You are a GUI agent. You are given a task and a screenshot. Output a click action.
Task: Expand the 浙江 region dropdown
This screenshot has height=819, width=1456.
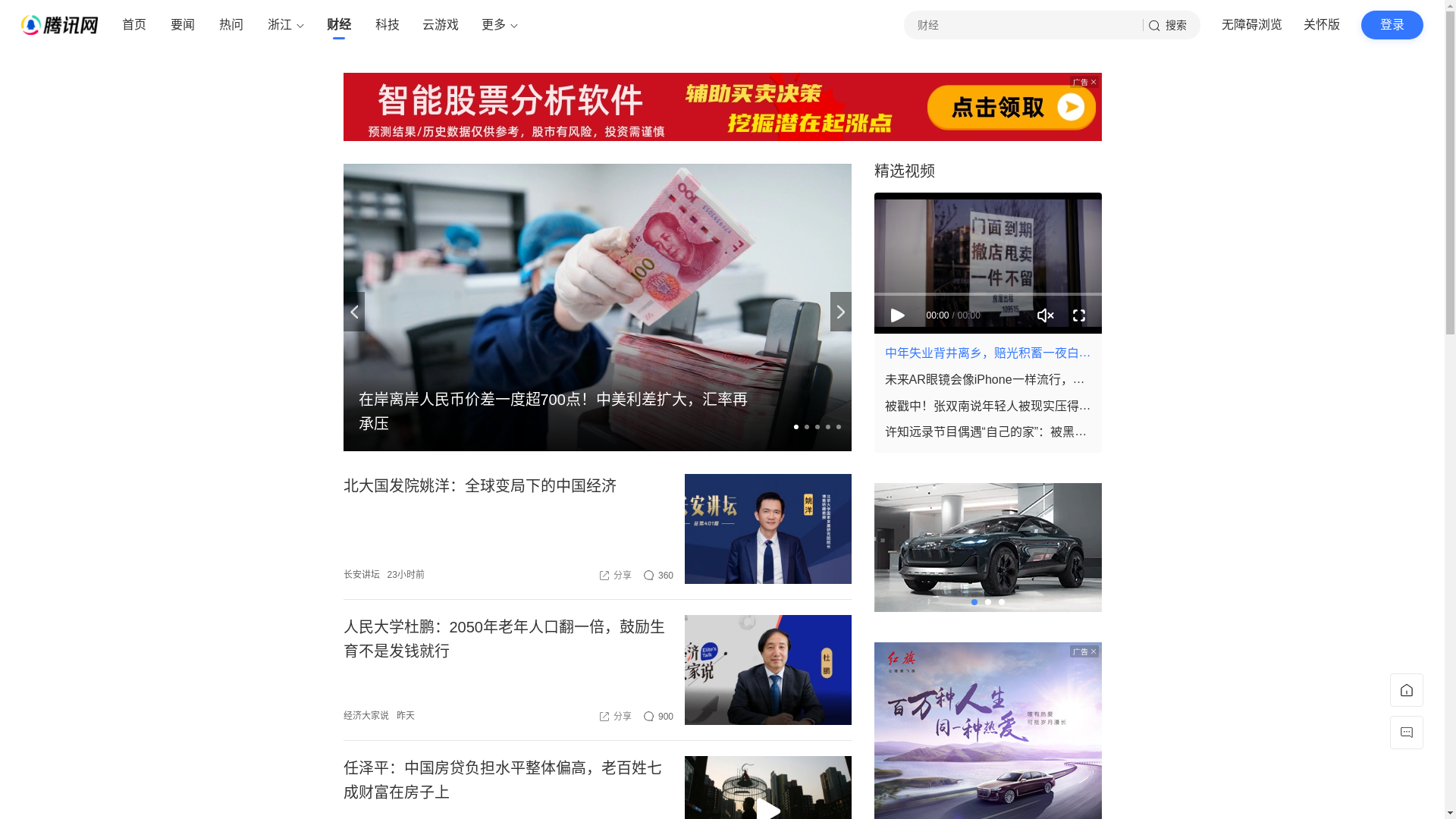[285, 25]
